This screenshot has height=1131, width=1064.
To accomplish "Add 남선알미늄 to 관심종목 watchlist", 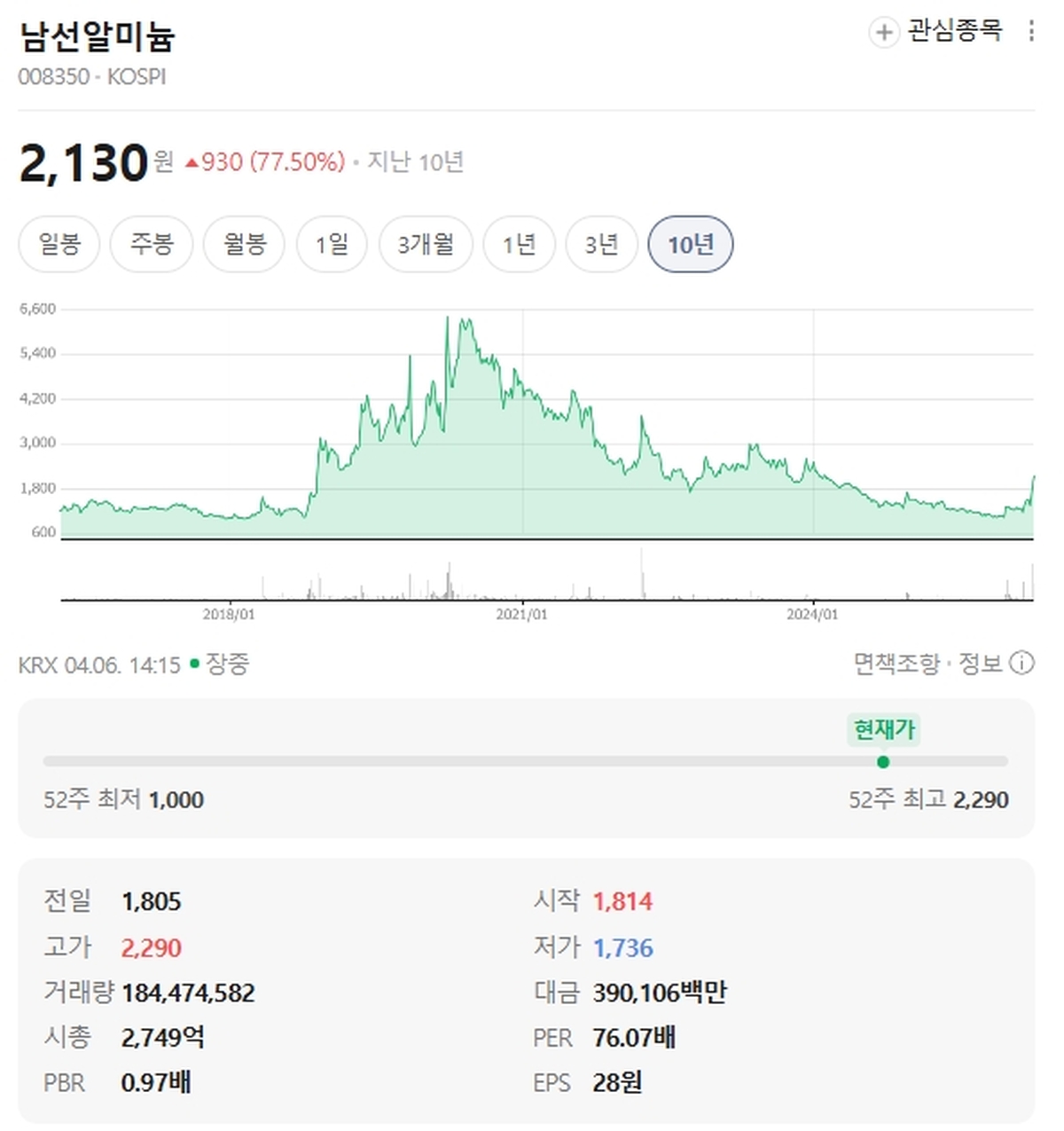I will tap(935, 32).
